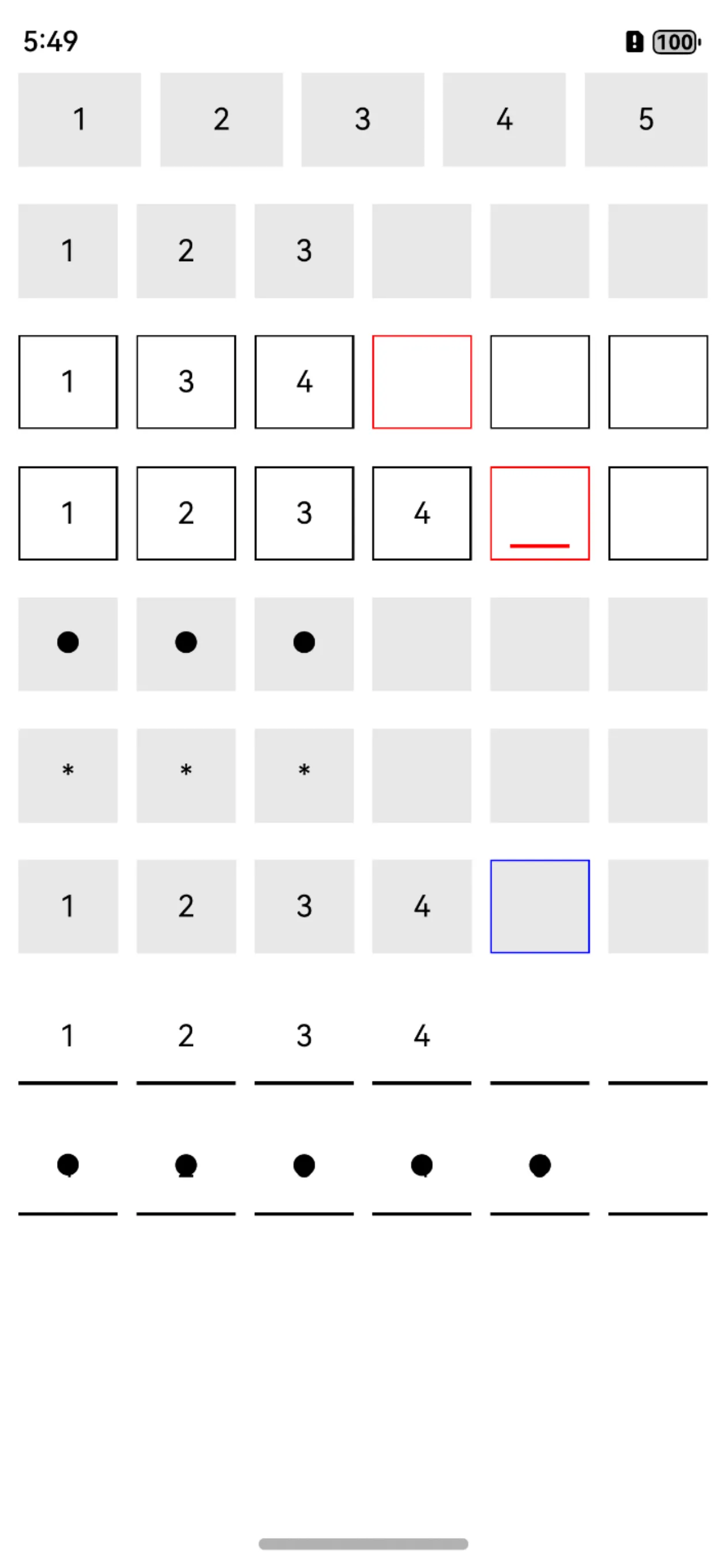Select the code field masked with three asterisks
Viewport: 726px width, 1568px height.
pos(362,775)
